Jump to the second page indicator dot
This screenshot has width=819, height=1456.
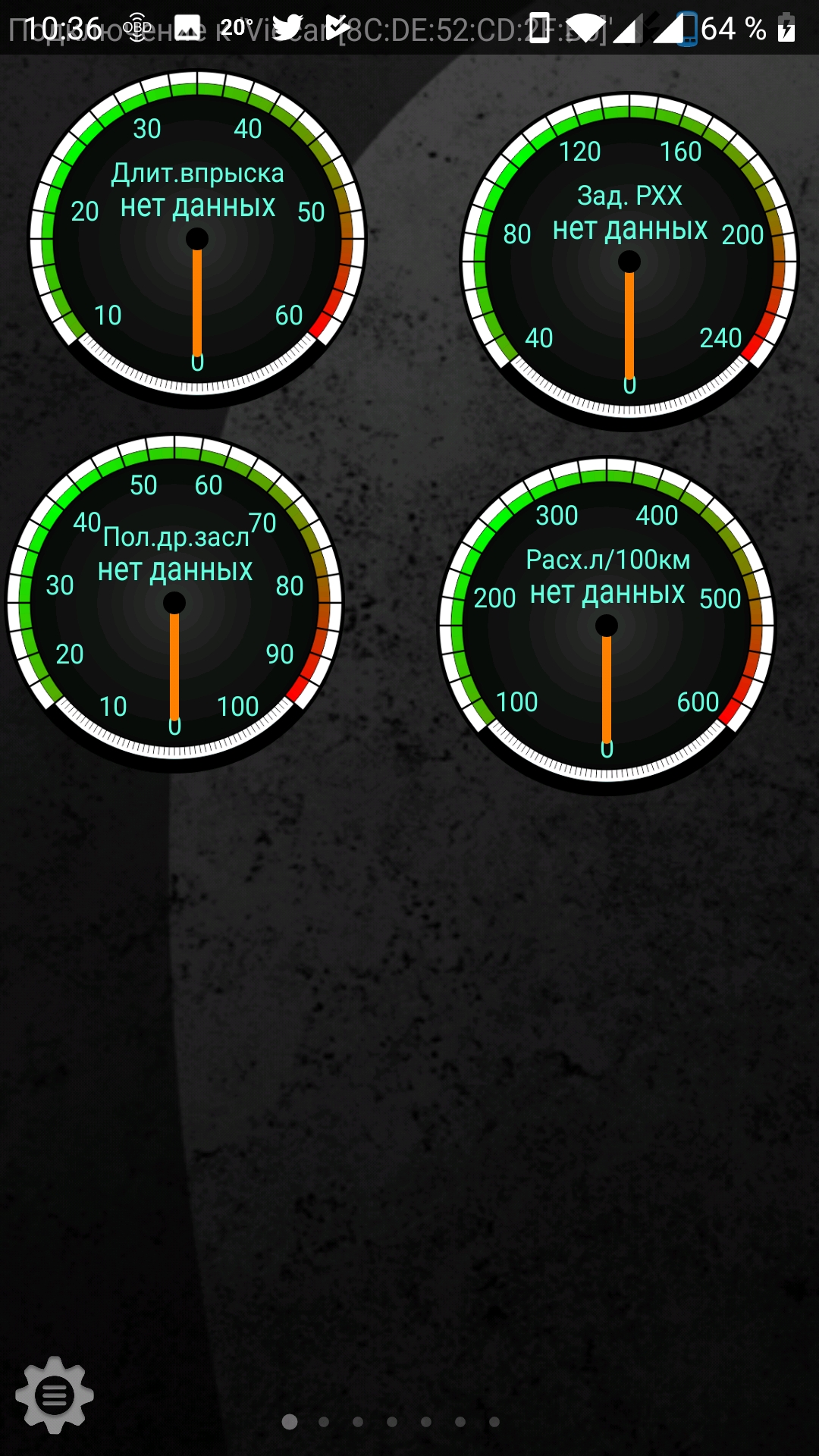coord(324,1422)
